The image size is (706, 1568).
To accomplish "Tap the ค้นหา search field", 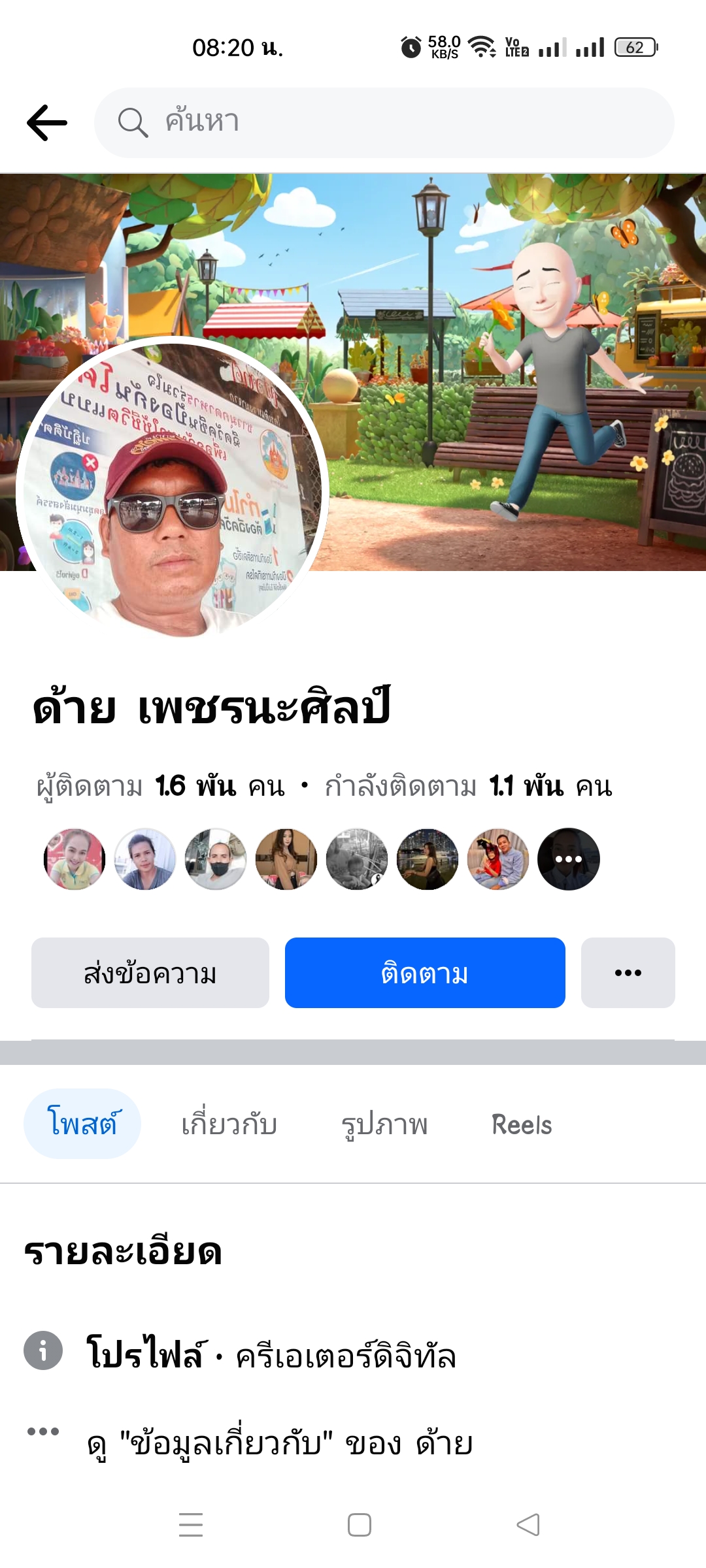I will tap(384, 123).
